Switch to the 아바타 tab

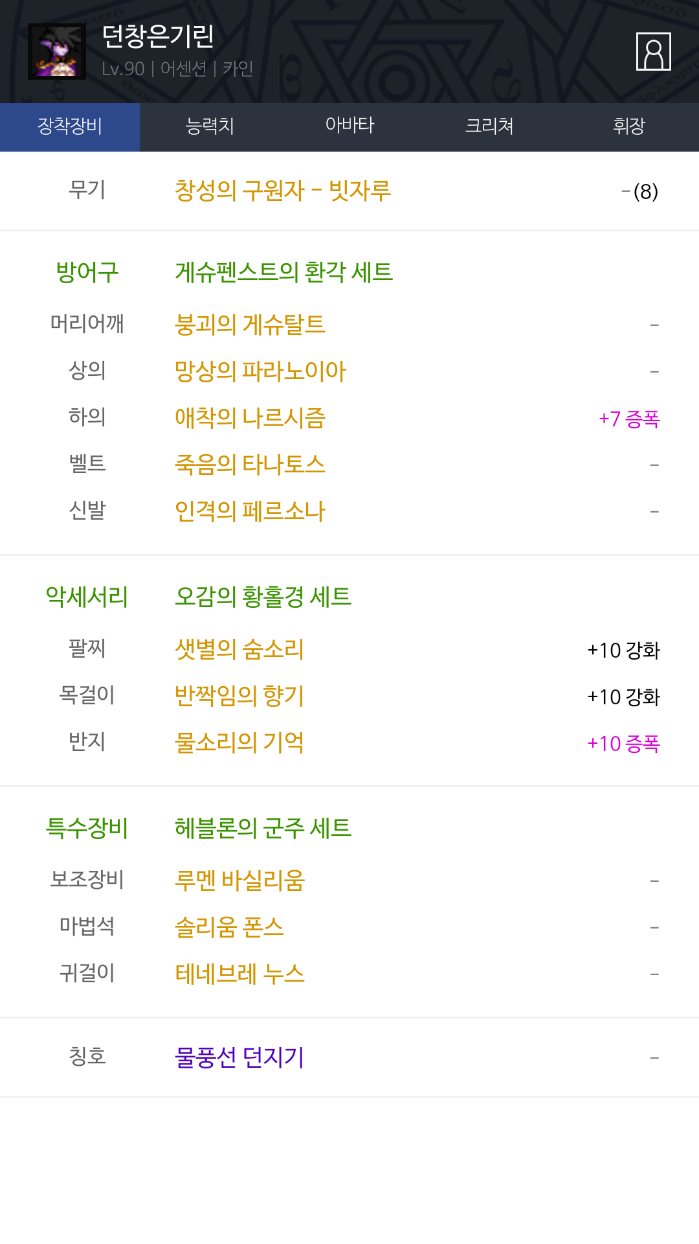[349, 126]
